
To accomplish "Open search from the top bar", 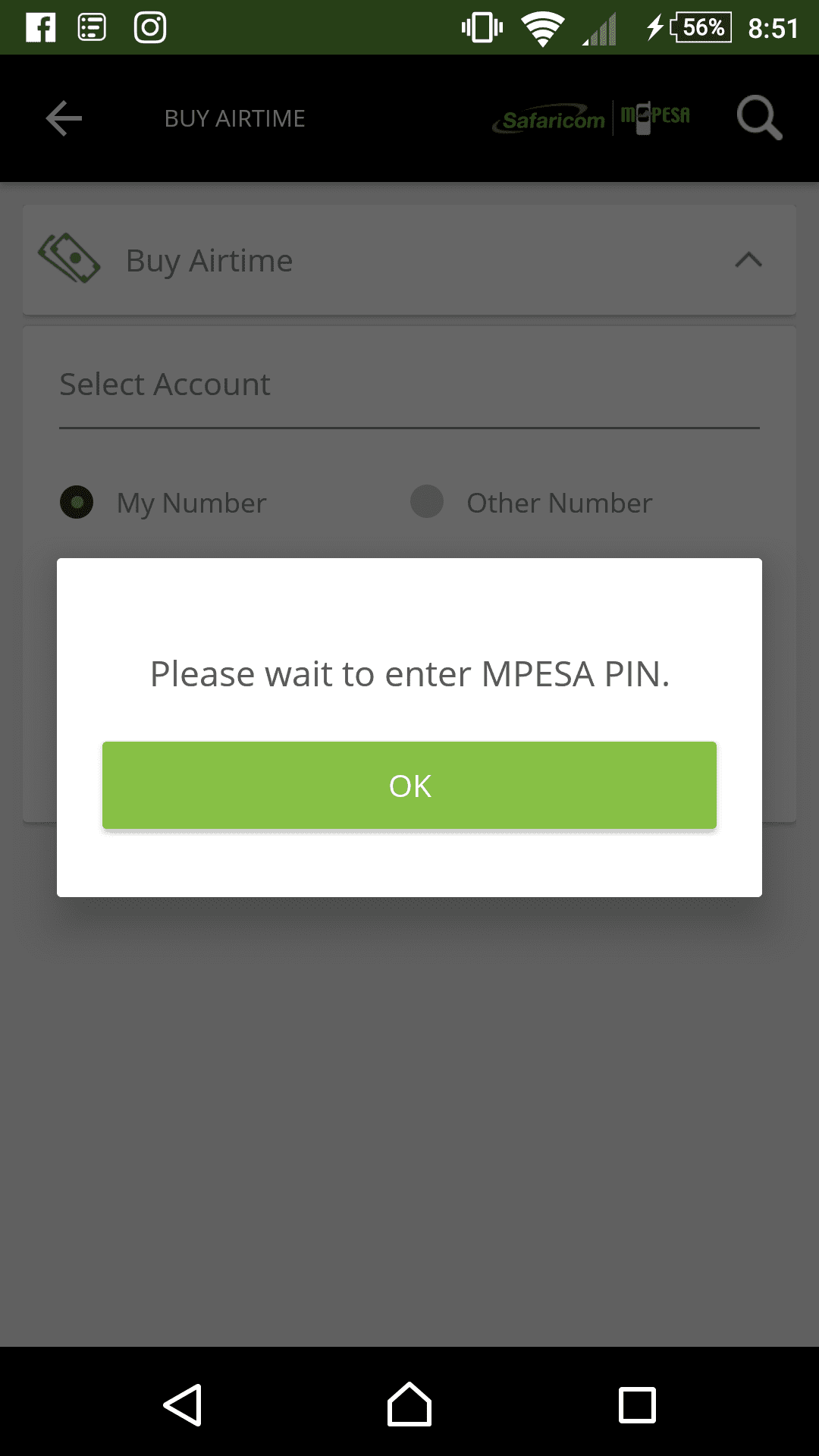I will pyautogui.click(x=759, y=118).
